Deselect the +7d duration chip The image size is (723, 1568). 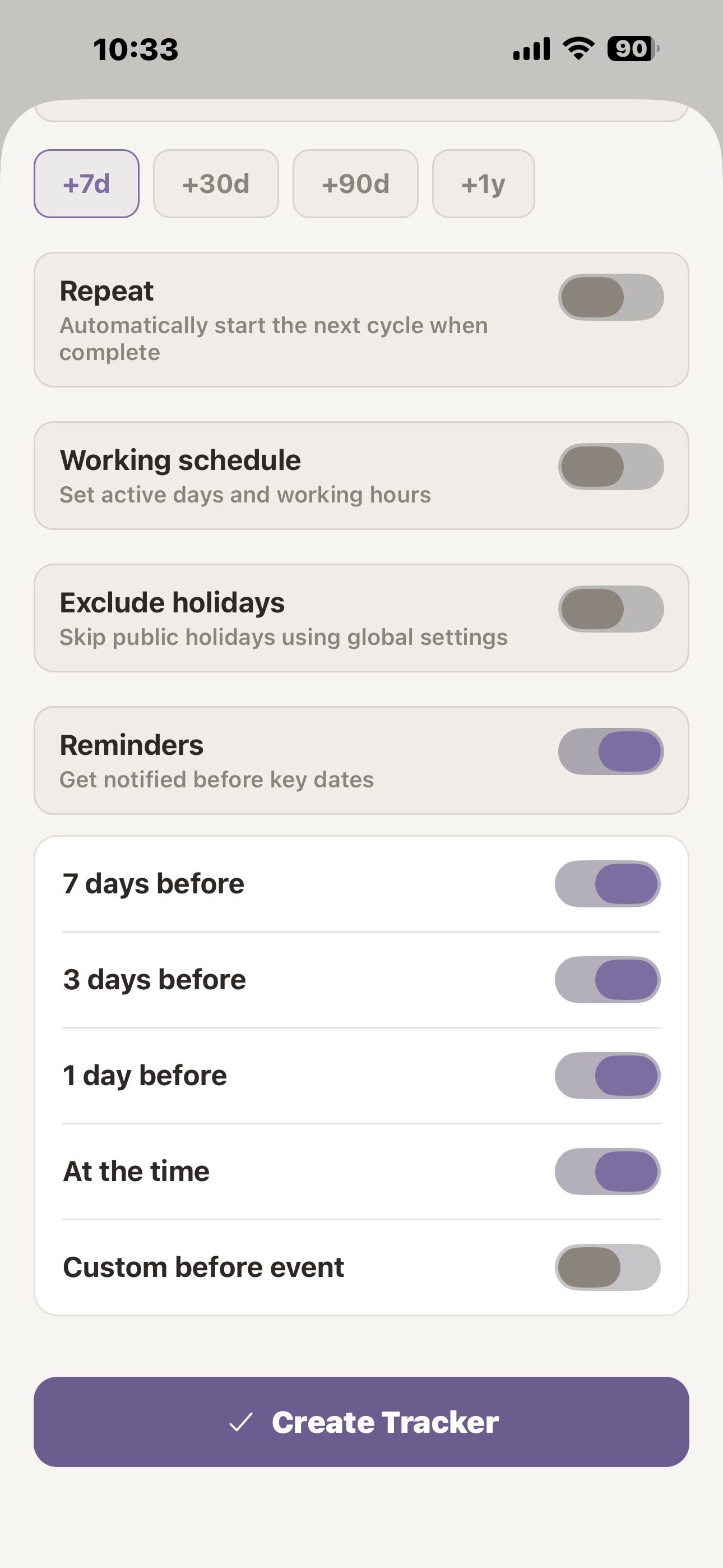pos(86,184)
